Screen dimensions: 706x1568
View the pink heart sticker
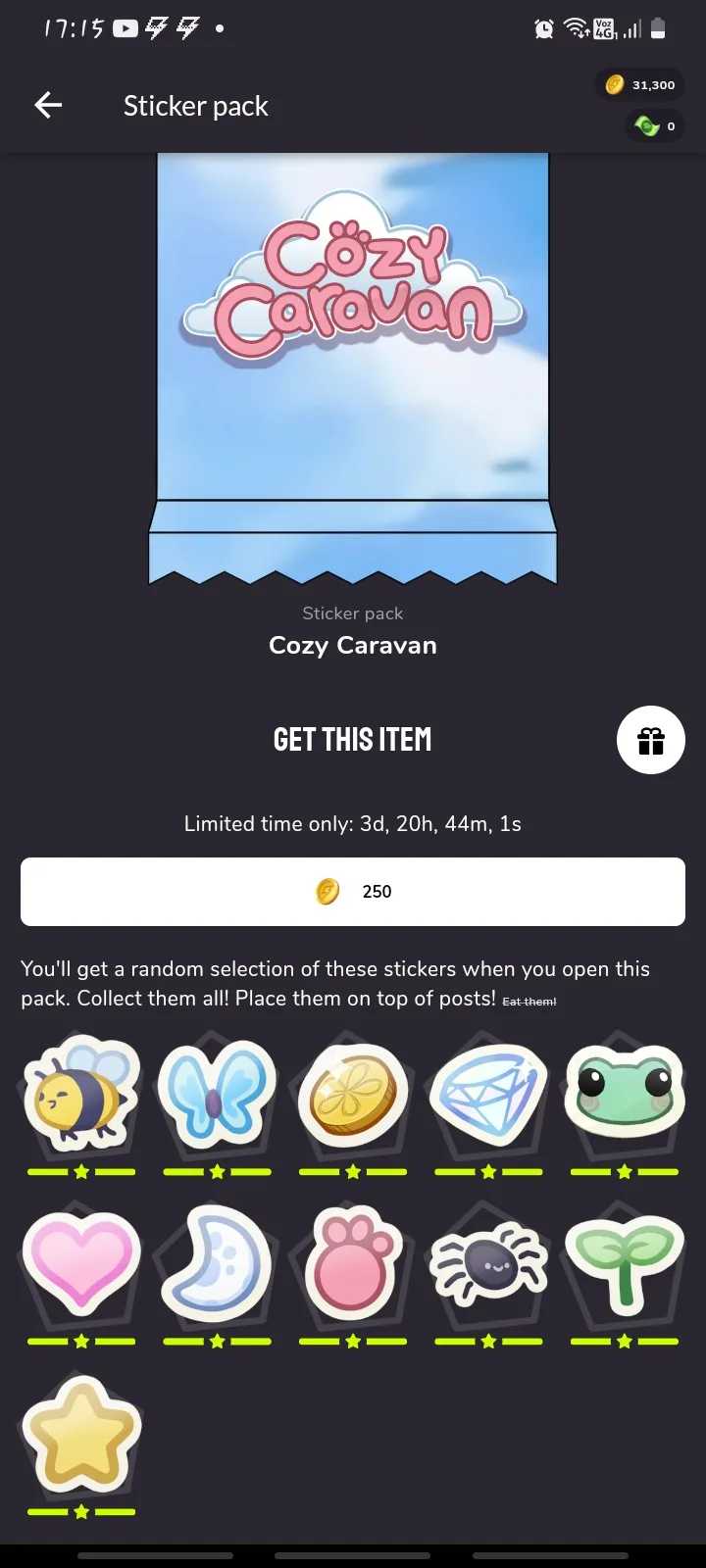[x=81, y=1264]
